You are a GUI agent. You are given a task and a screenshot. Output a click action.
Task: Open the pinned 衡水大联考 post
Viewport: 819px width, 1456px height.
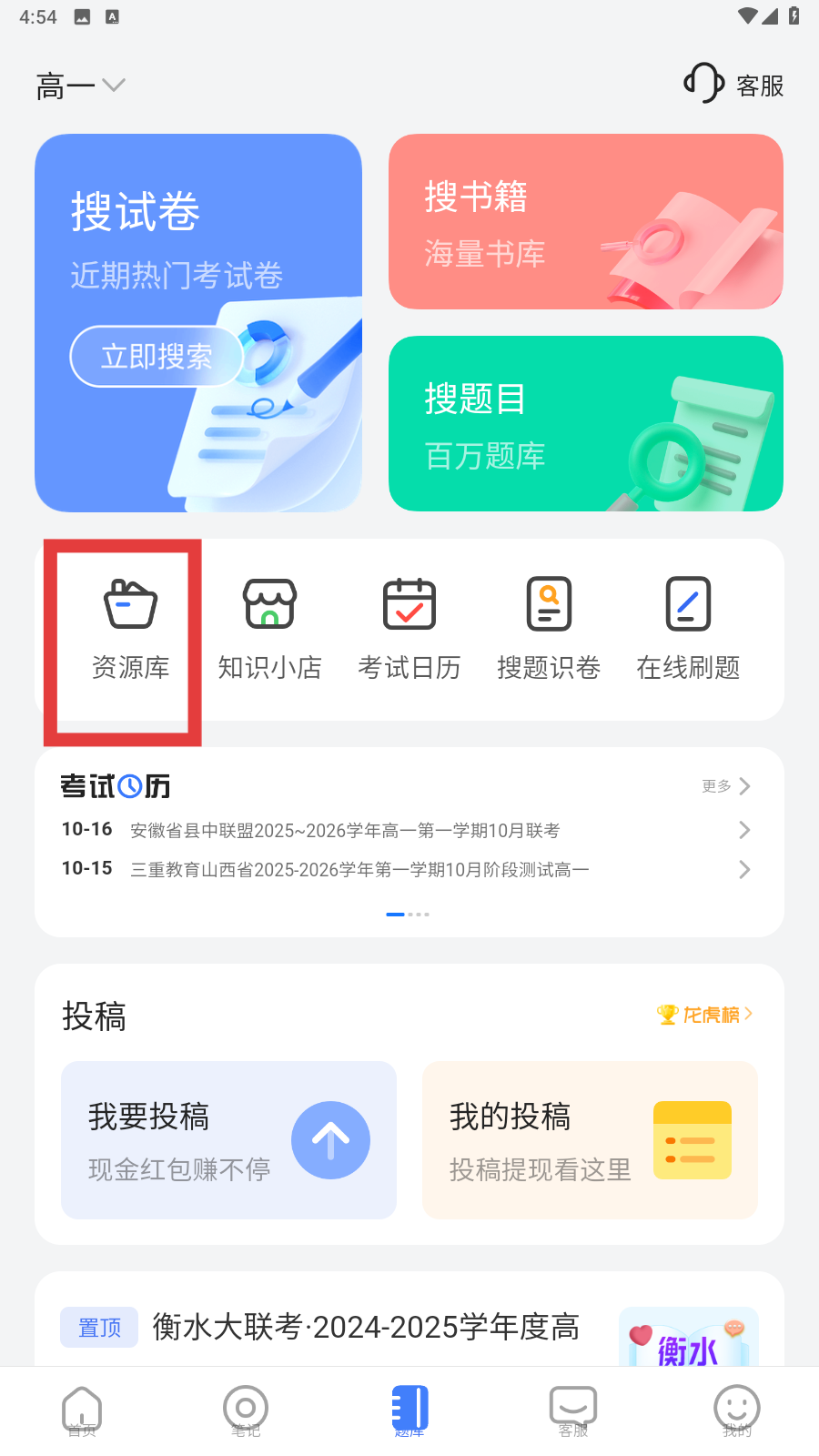pyautogui.click(x=366, y=1328)
